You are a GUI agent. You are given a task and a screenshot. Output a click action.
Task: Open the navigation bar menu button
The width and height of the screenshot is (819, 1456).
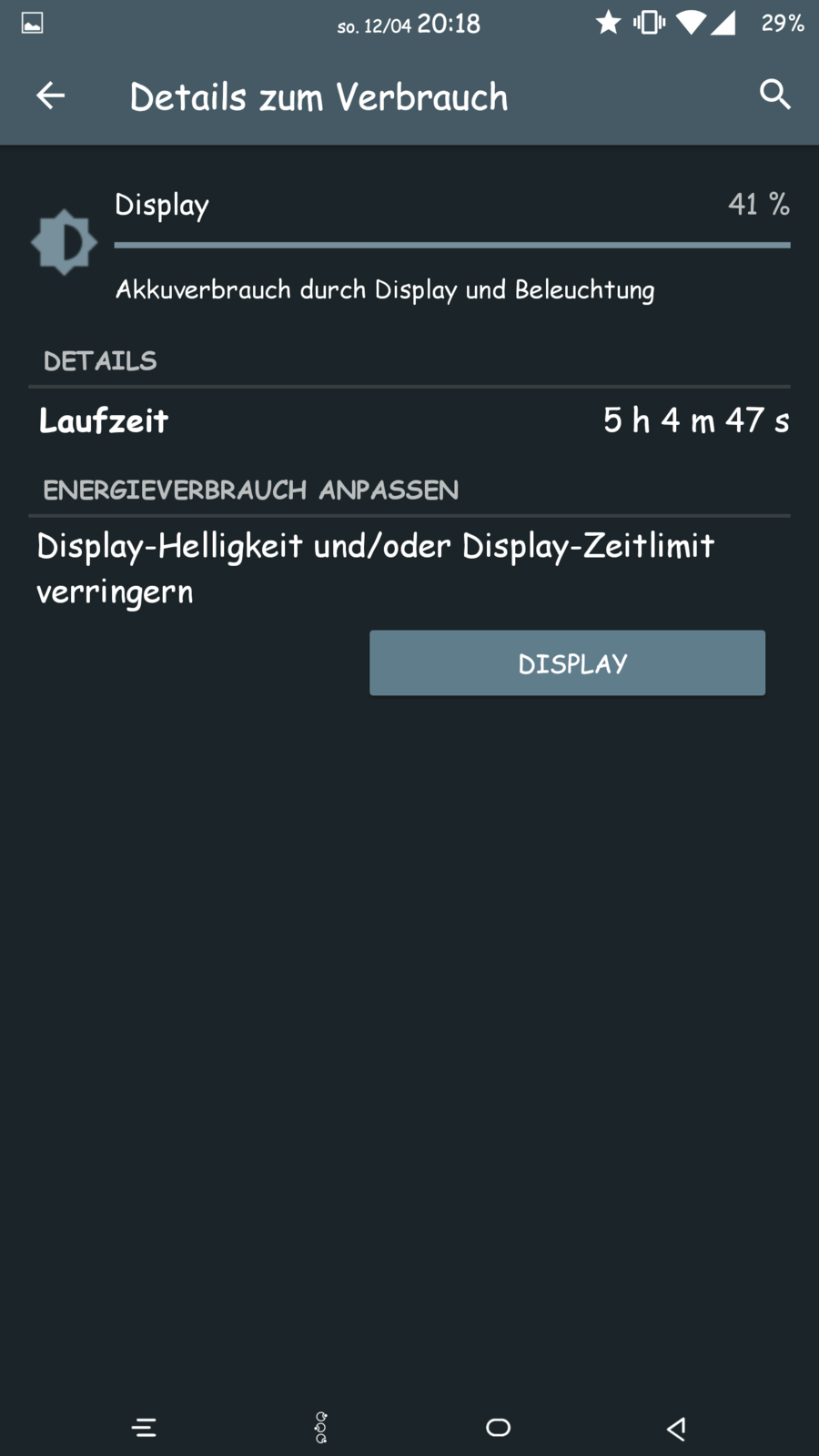145,1428
